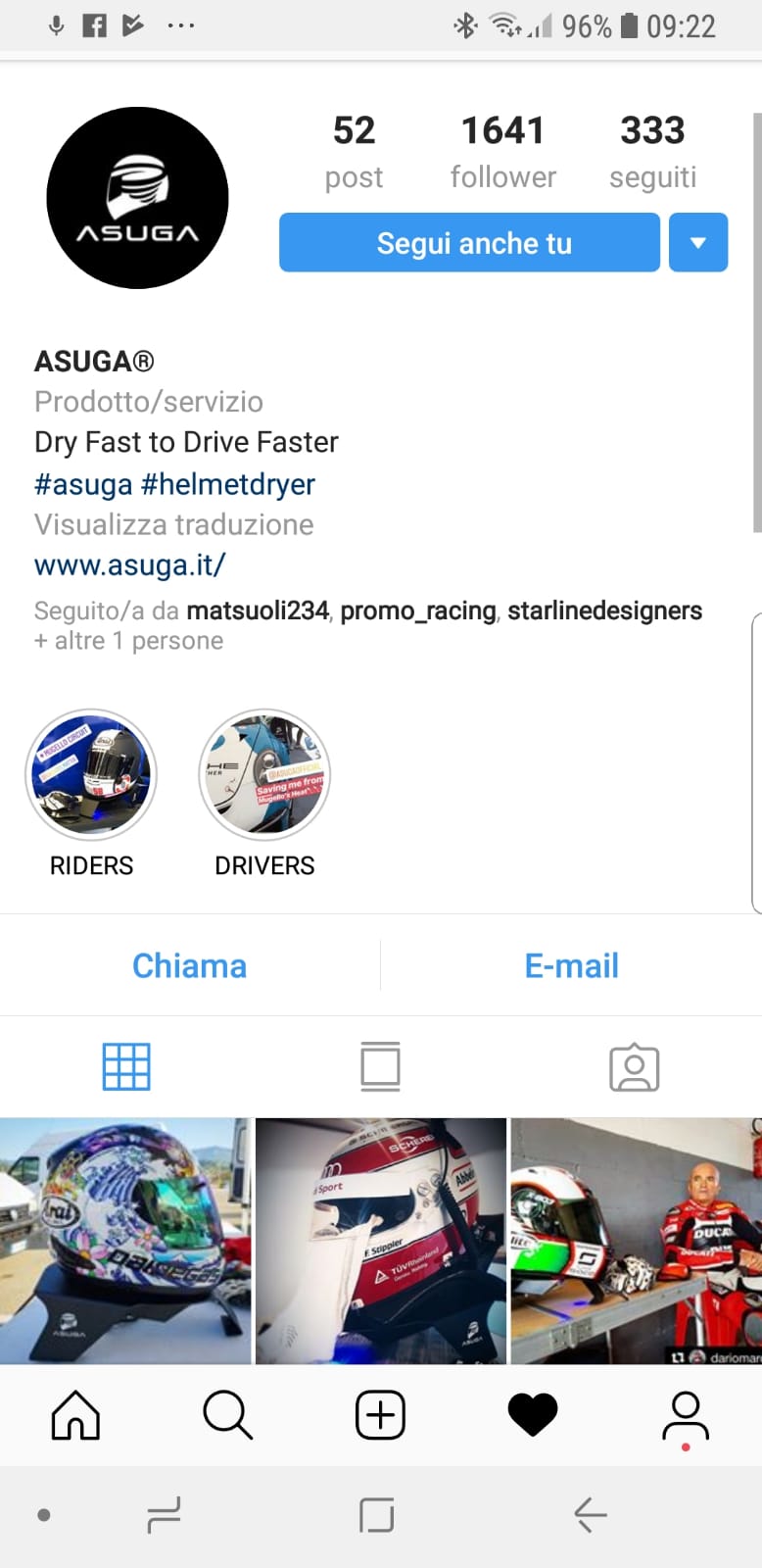Open the activity heart tab
This screenshot has width=762, height=1568.
(x=532, y=1415)
